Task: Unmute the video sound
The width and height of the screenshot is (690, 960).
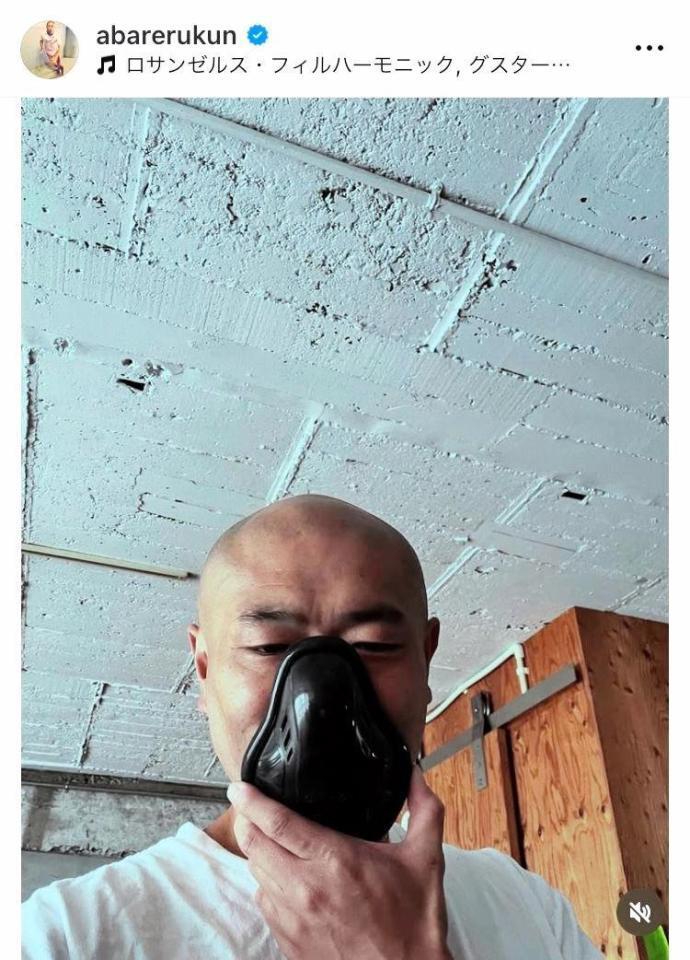Action: click(640, 912)
